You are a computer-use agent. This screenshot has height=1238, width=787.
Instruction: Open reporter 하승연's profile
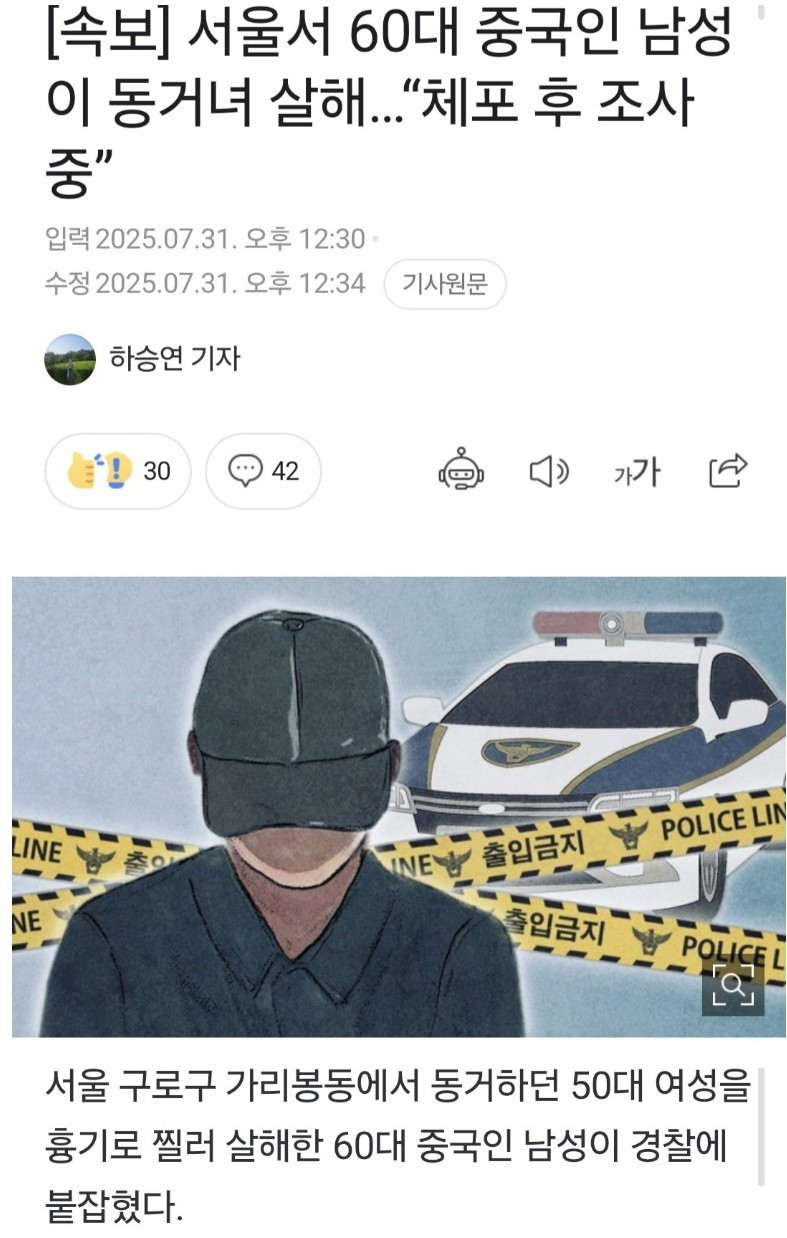143,359
